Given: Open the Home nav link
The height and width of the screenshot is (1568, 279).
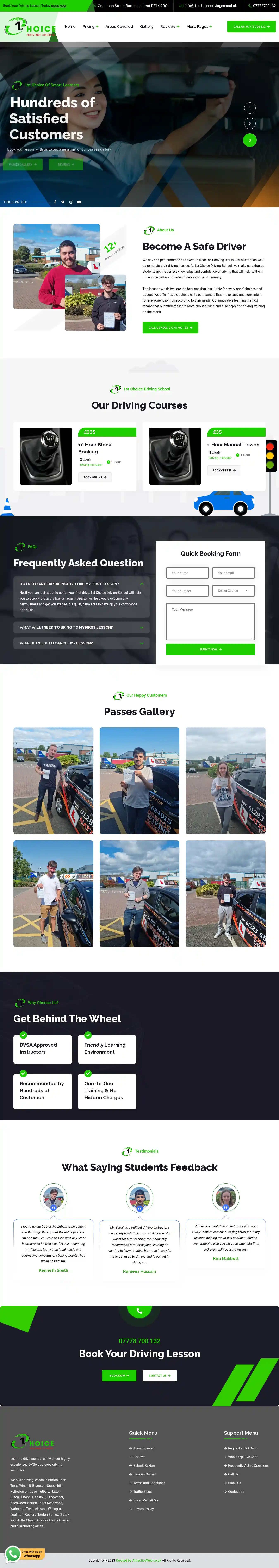Looking at the screenshot, I should click(70, 27).
